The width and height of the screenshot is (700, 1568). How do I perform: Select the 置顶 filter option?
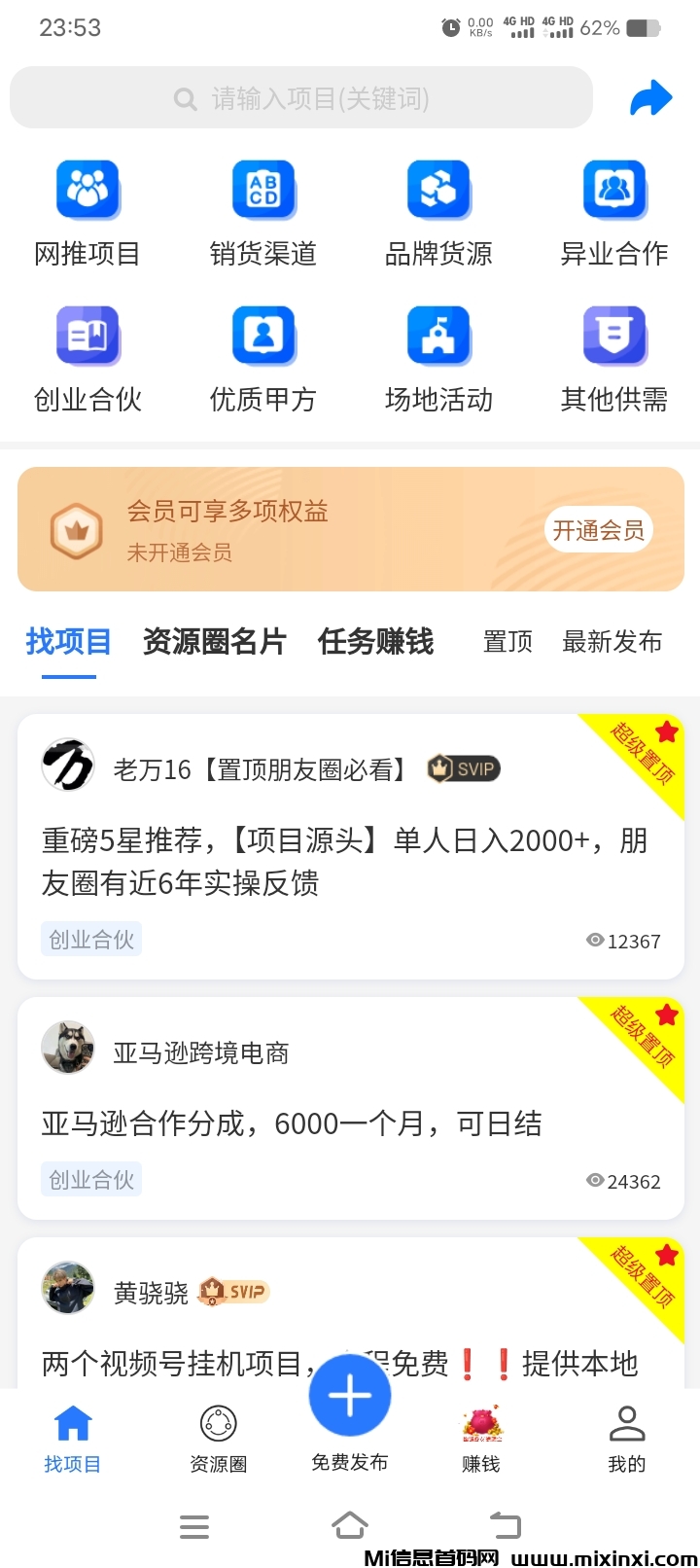[x=507, y=641]
